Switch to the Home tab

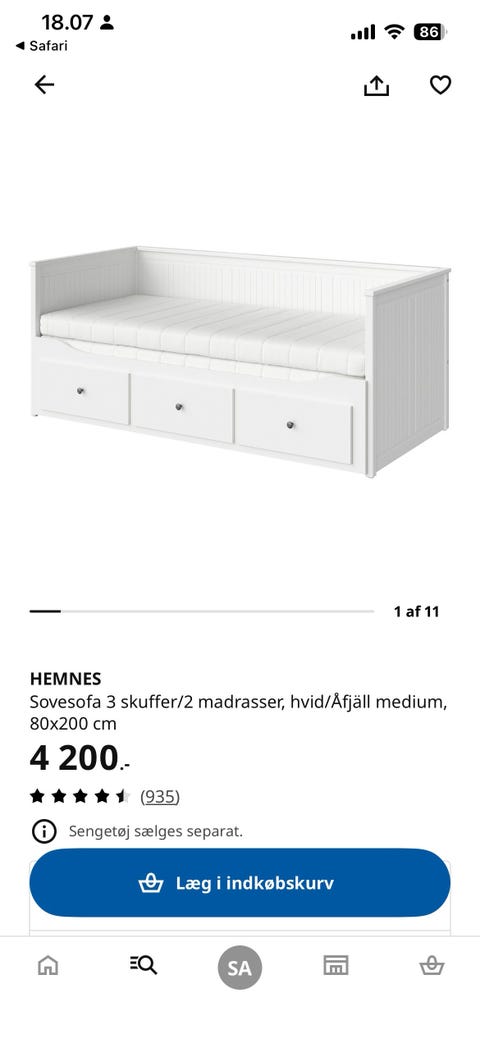[48, 965]
